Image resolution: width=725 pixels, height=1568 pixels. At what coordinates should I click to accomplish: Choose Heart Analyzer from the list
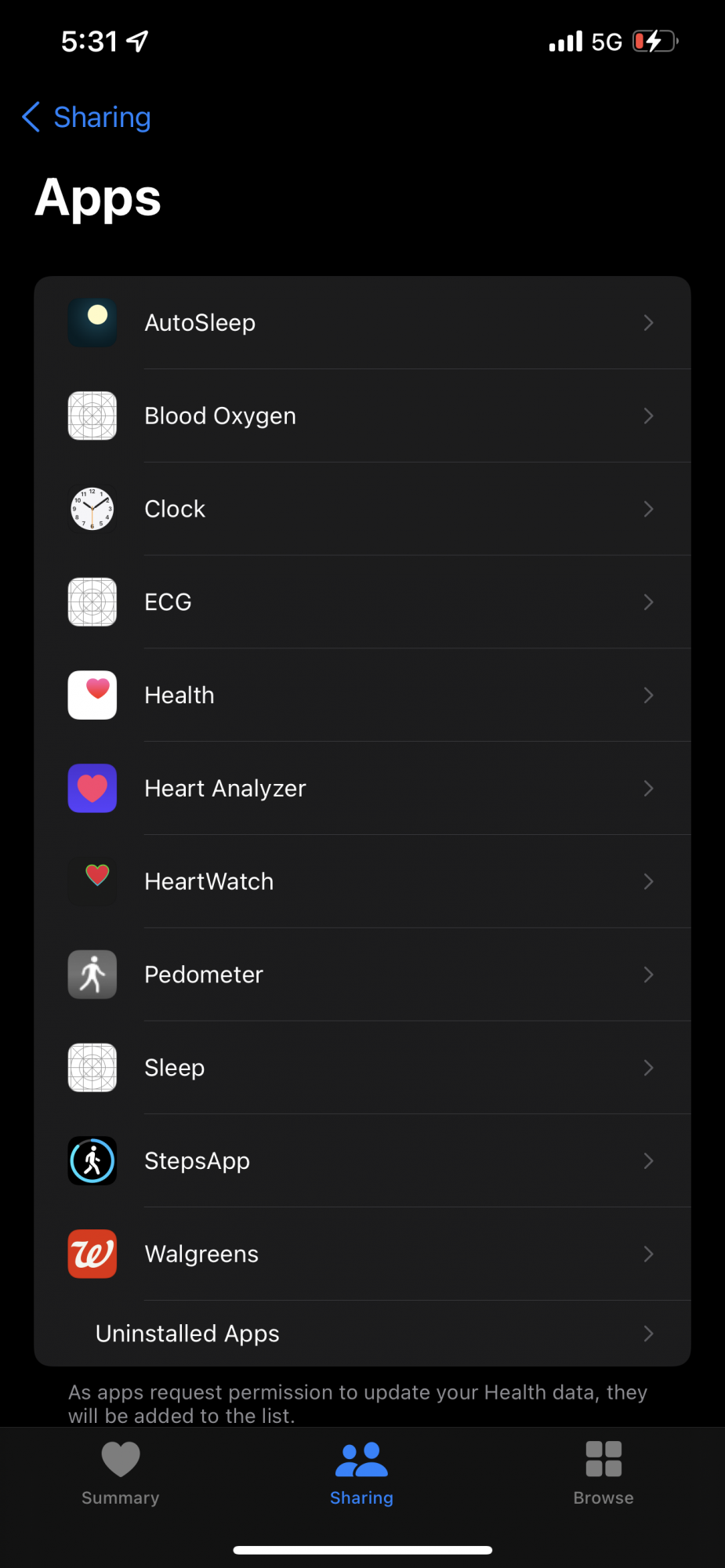point(361,789)
